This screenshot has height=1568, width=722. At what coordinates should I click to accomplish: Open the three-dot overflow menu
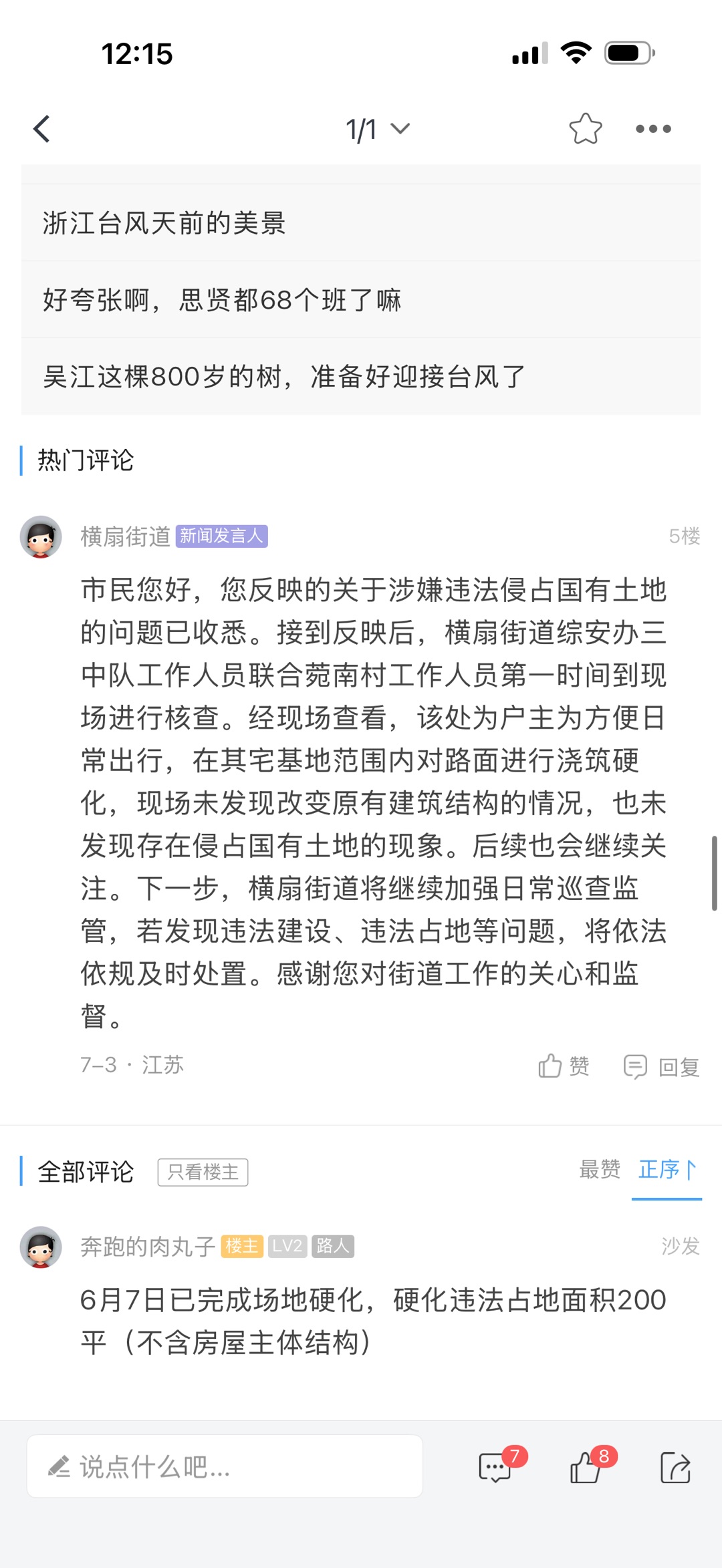[x=653, y=129]
